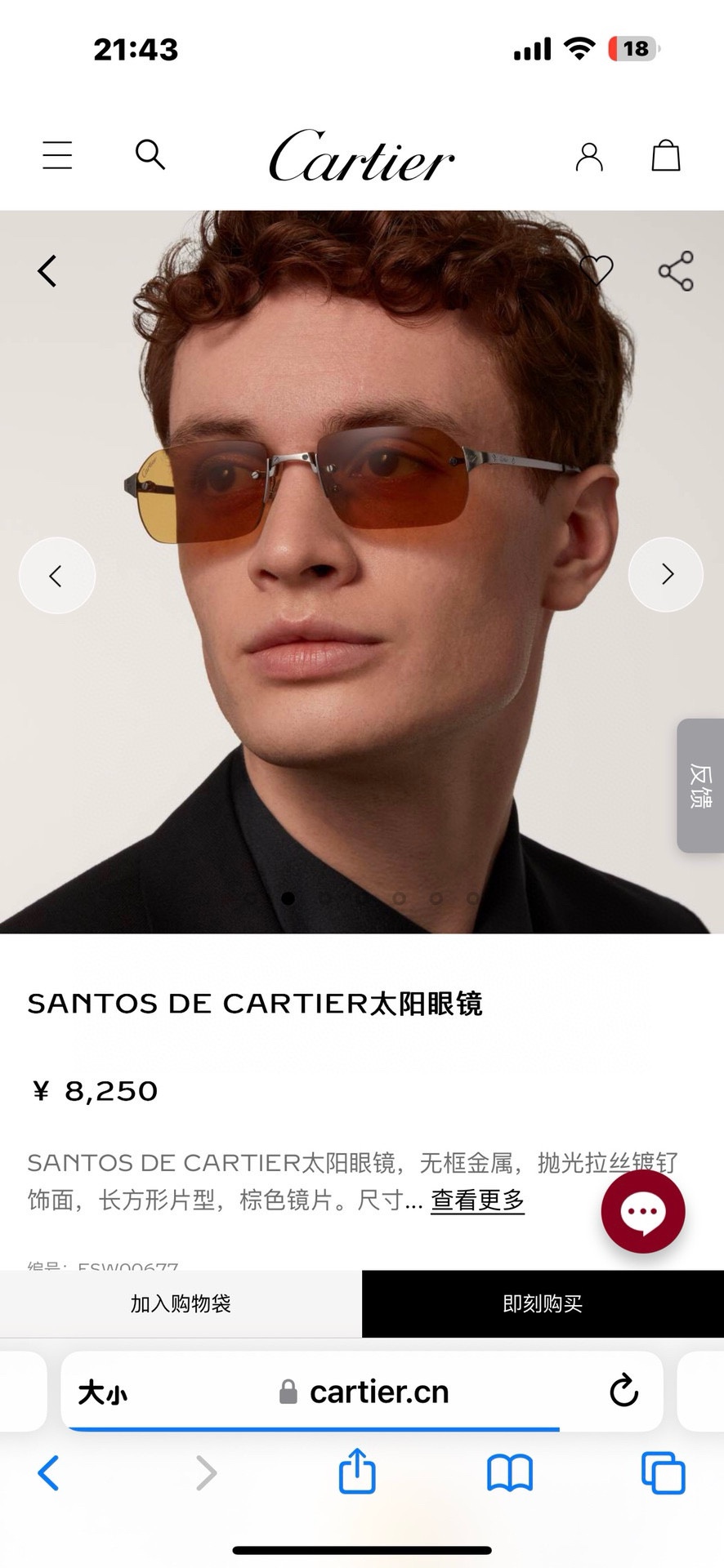Open the hamburger menu

coord(57,155)
